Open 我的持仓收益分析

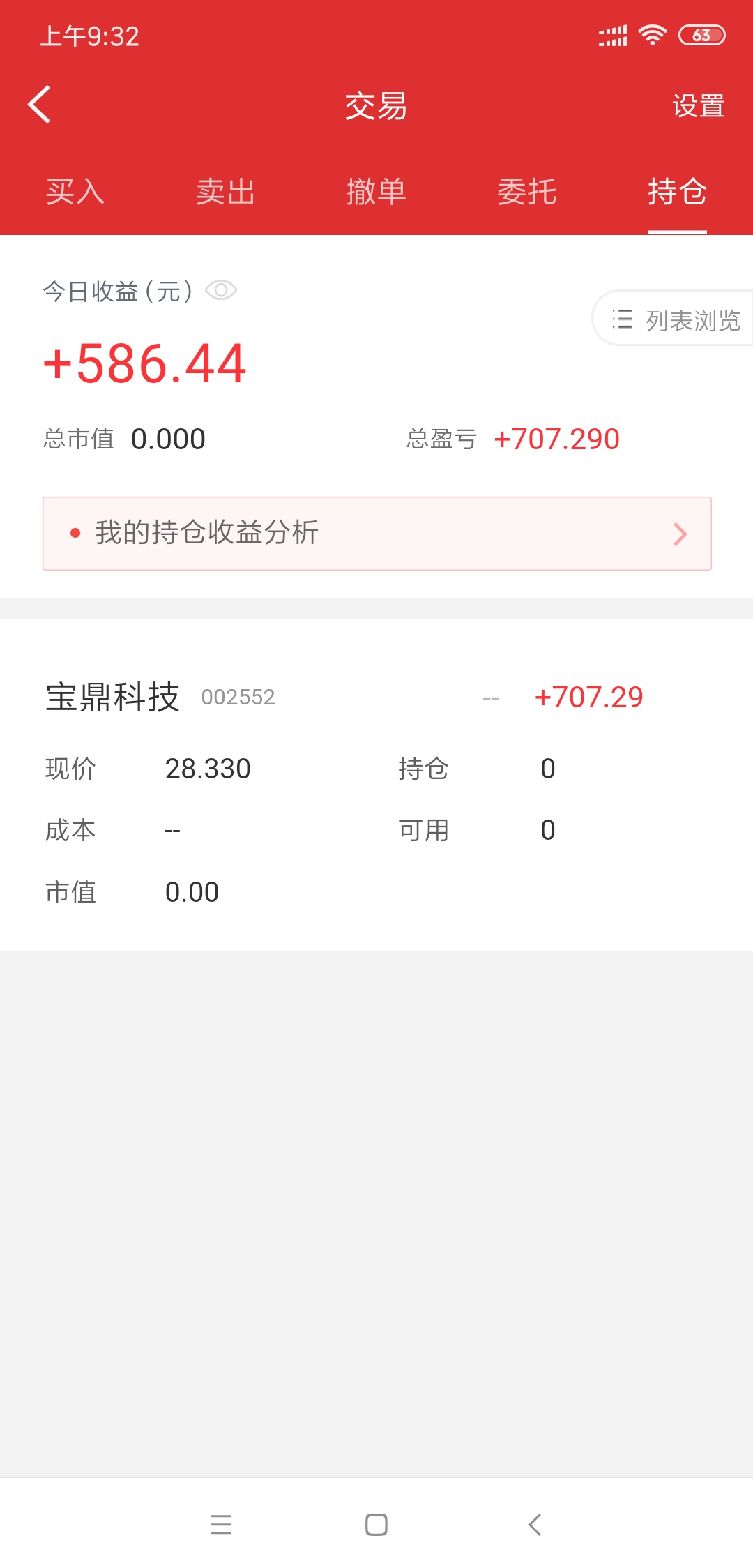pos(377,534)
